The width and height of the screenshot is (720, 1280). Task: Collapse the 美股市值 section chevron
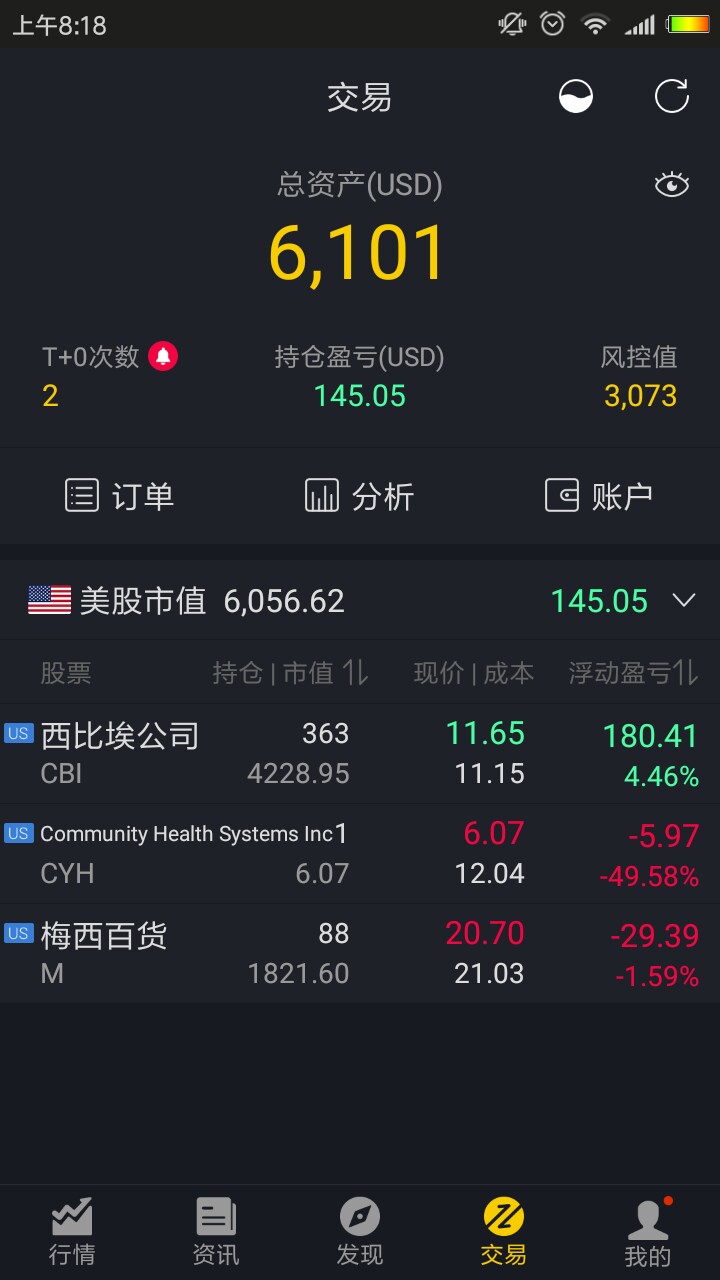[683, 601]
